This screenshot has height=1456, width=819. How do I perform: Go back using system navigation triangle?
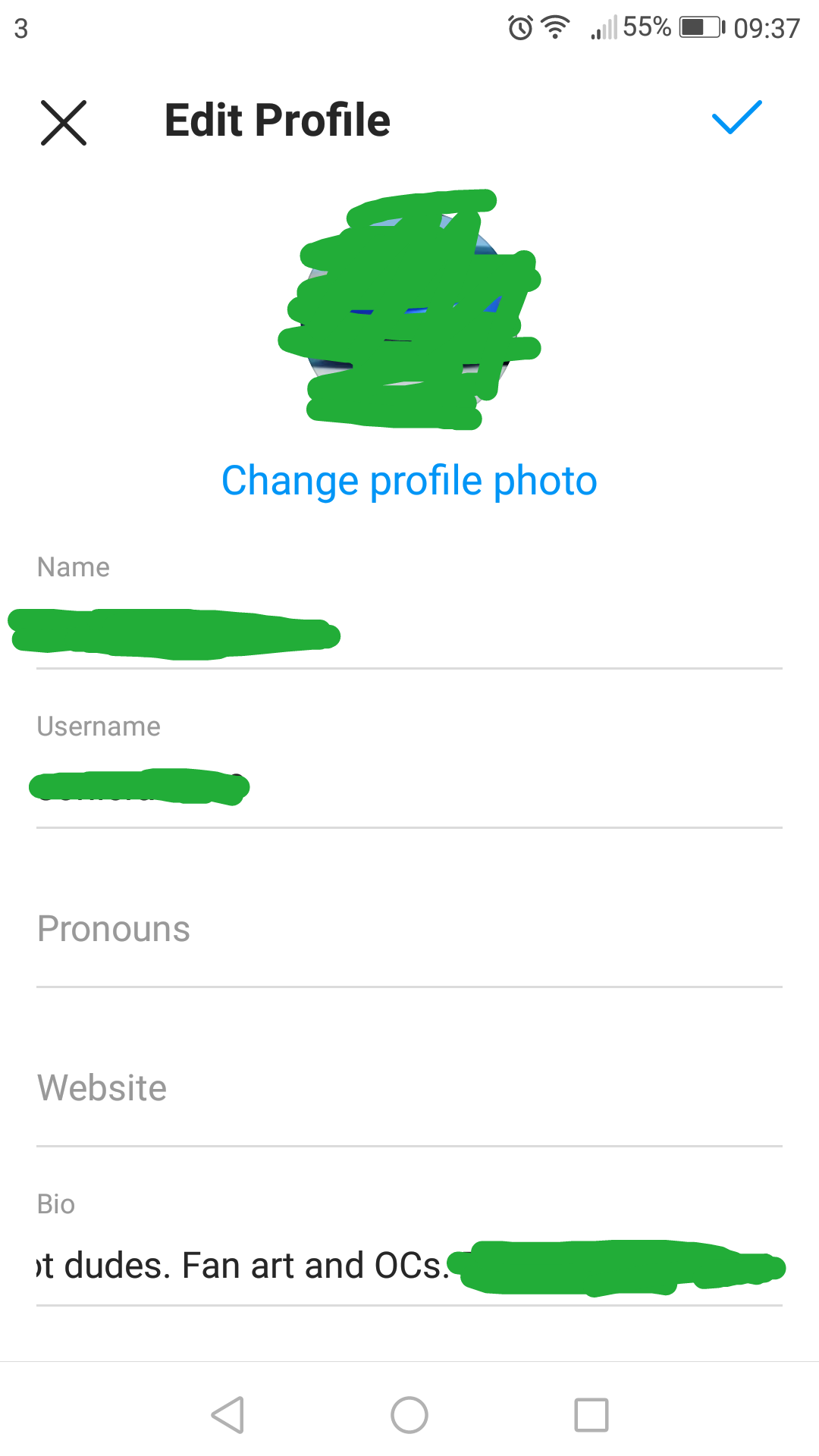[x=227, y=1415]
